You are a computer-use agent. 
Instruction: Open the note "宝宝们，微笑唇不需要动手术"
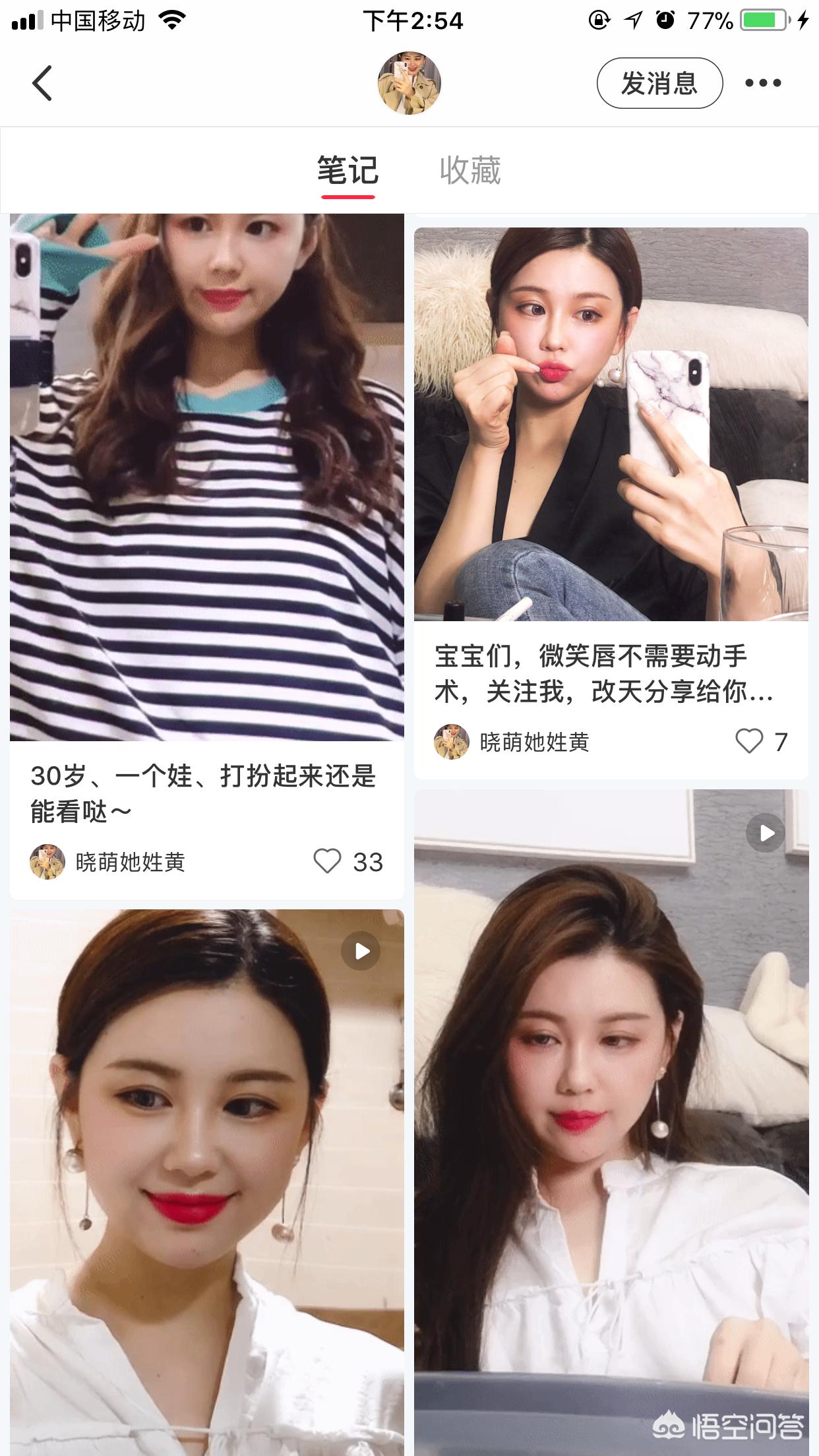tap(603, 674)
